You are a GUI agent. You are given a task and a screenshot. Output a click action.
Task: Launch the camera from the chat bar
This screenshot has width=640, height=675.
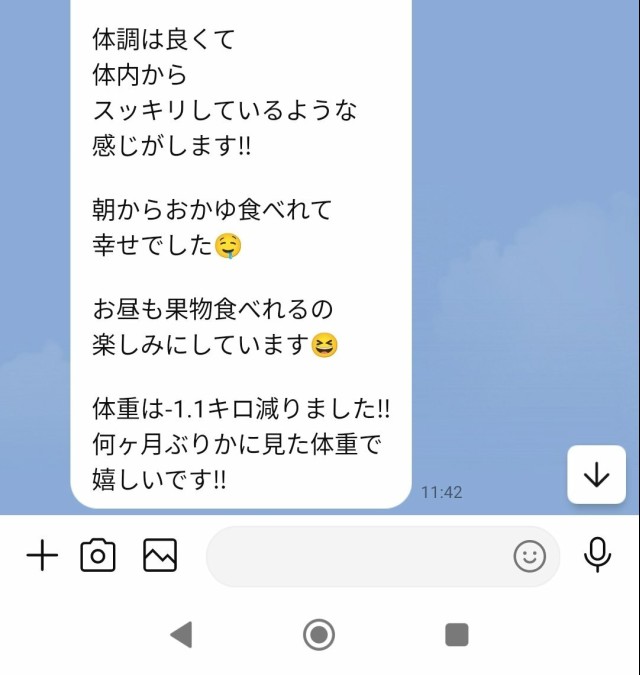(98, 556)
